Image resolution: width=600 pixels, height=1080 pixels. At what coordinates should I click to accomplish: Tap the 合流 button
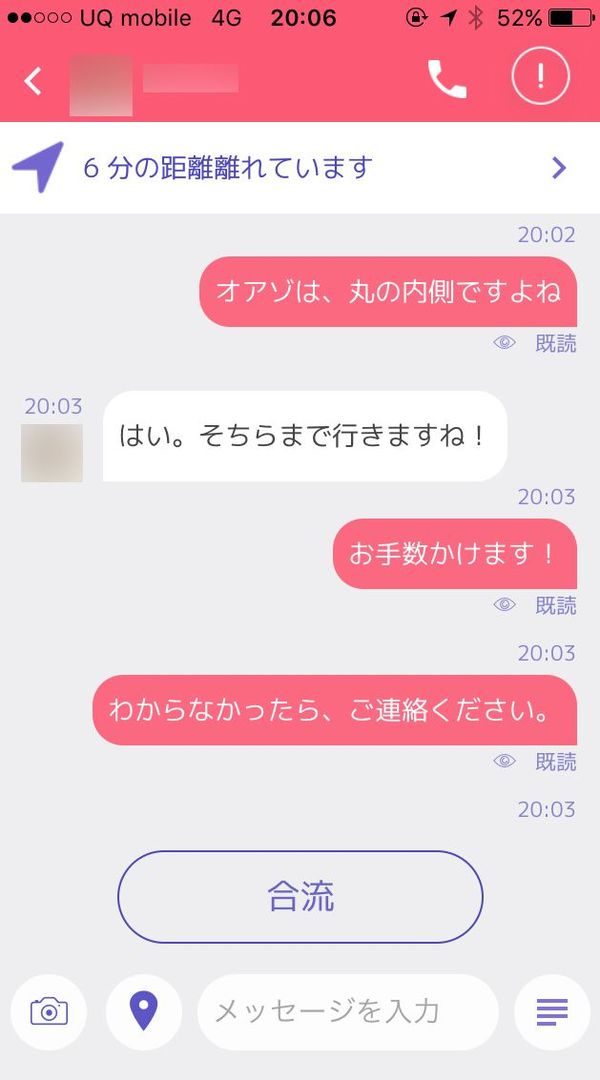[300, 897]
